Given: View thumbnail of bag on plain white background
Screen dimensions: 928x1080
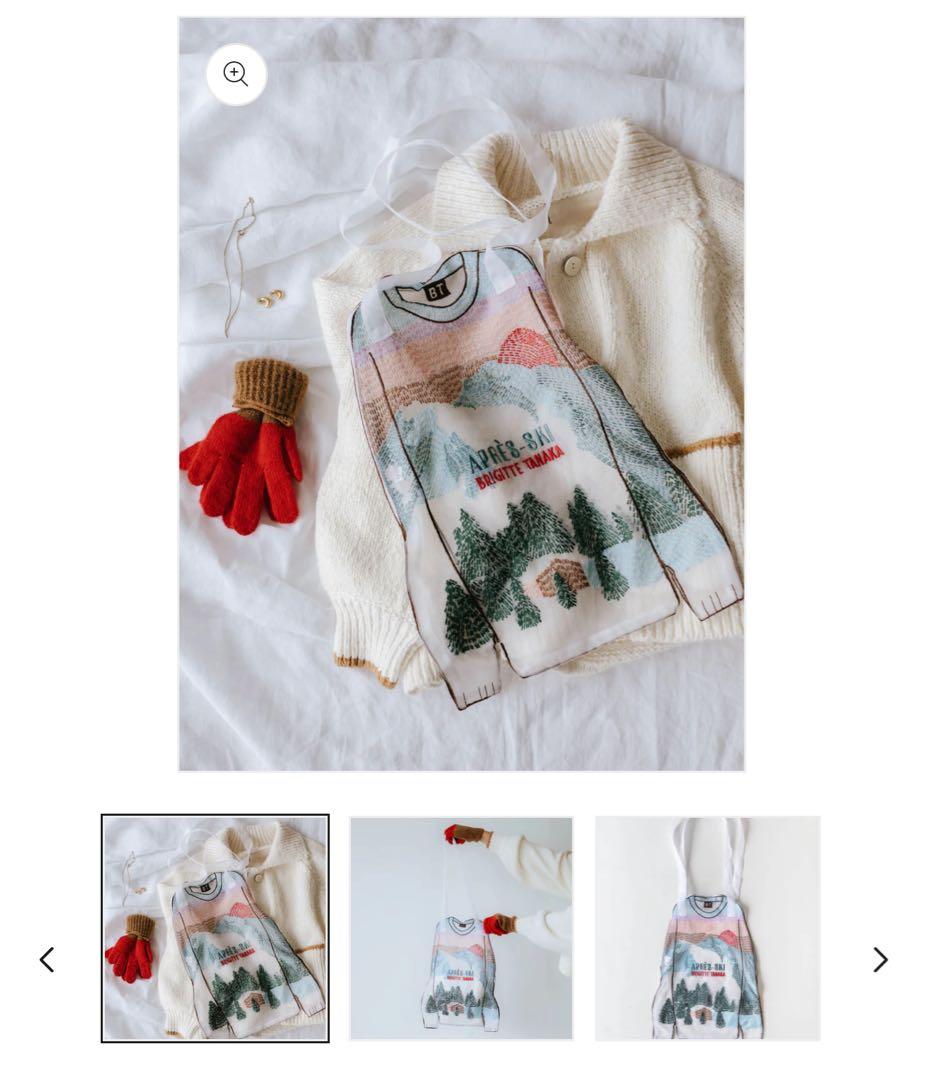Looking at the screenshot, I should [707, 928].
